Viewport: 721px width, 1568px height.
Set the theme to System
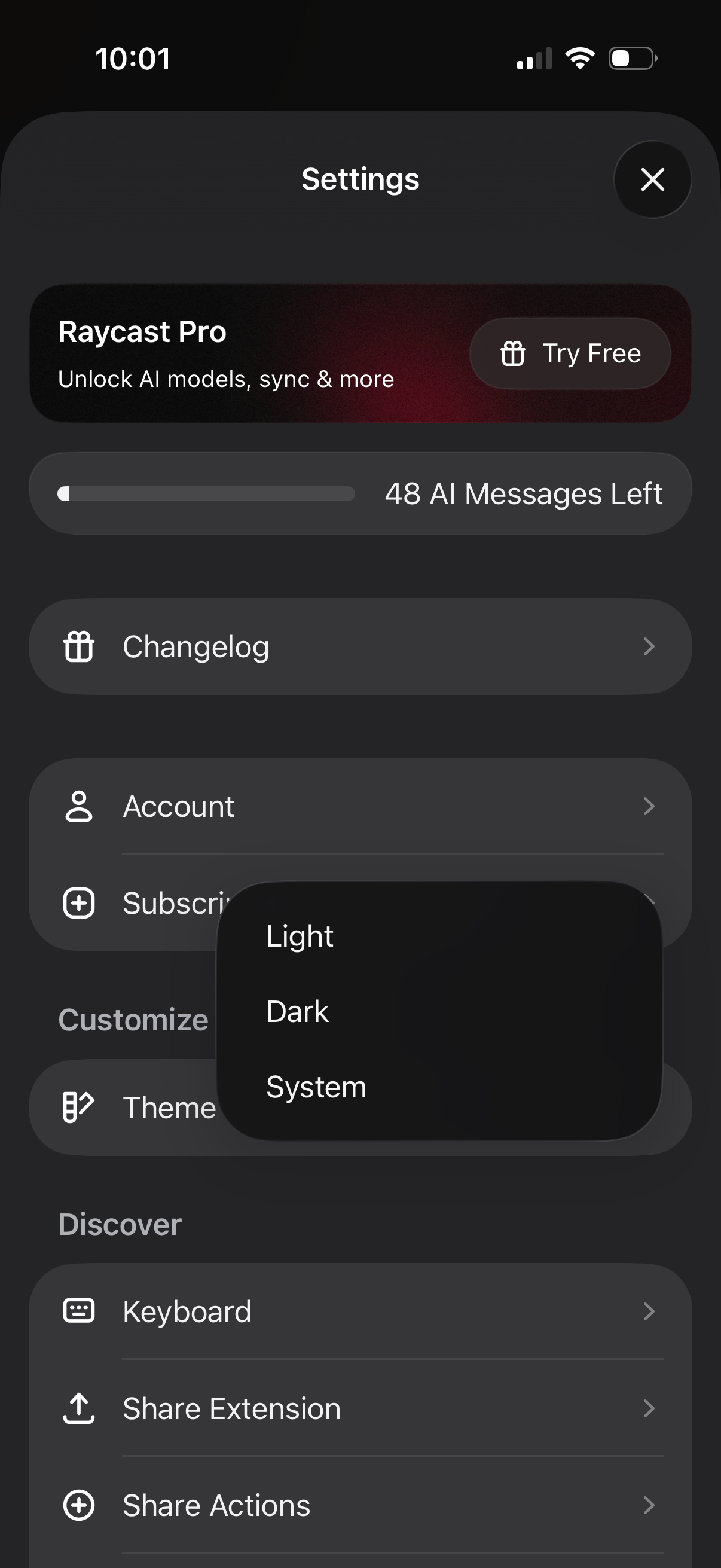coord(316,1087)
